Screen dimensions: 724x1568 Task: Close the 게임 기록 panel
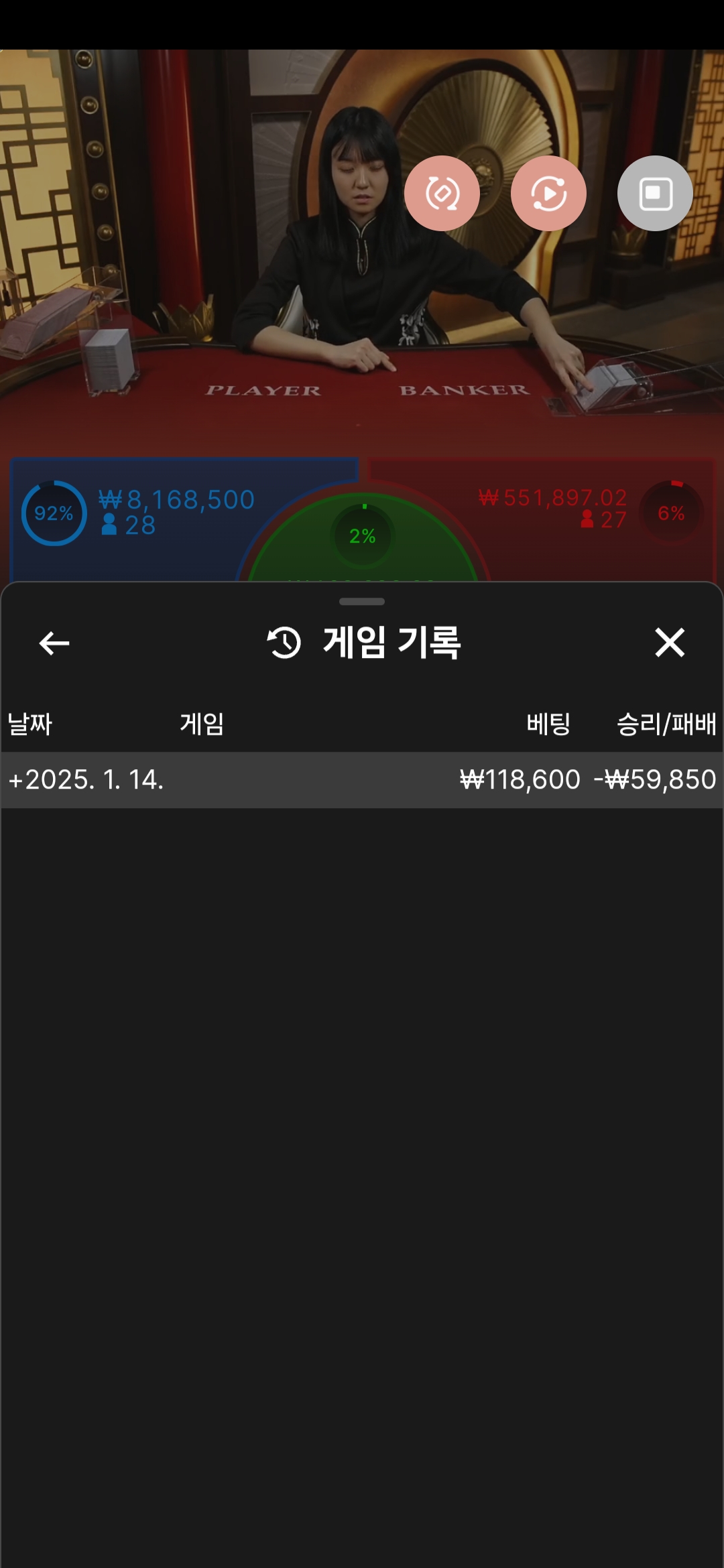pos(669,643)
